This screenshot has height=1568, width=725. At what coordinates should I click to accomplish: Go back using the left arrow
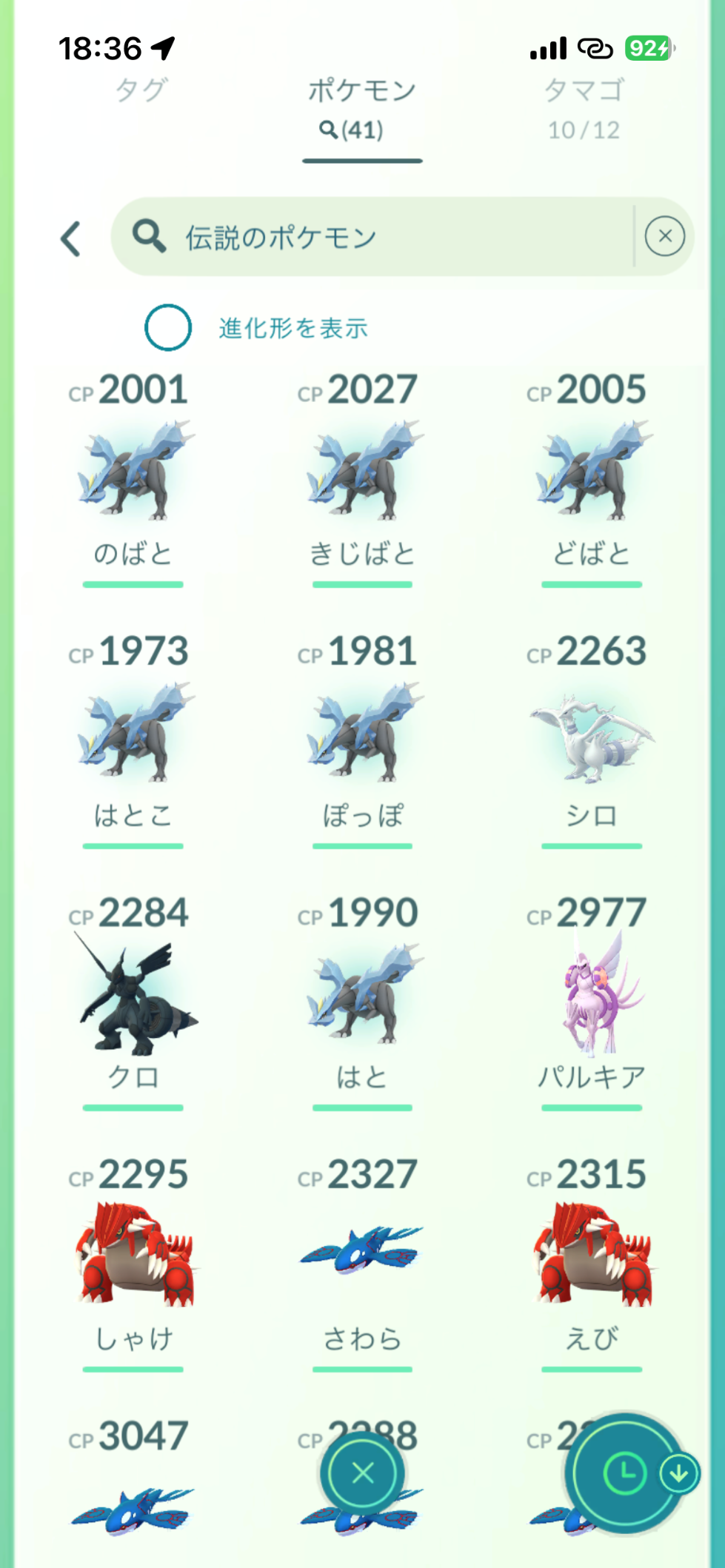[71, 238]
